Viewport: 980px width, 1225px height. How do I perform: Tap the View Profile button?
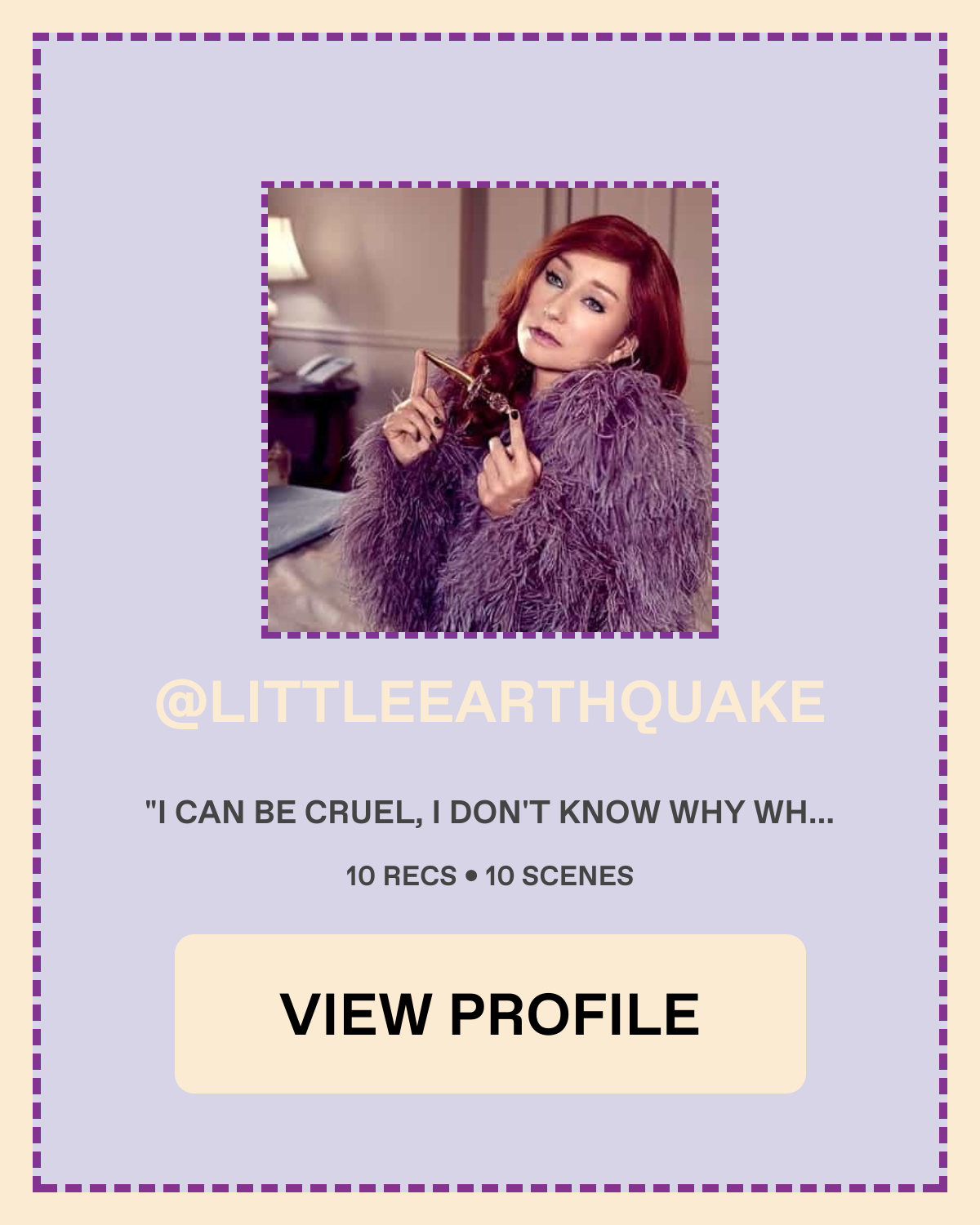point(490,1013)
